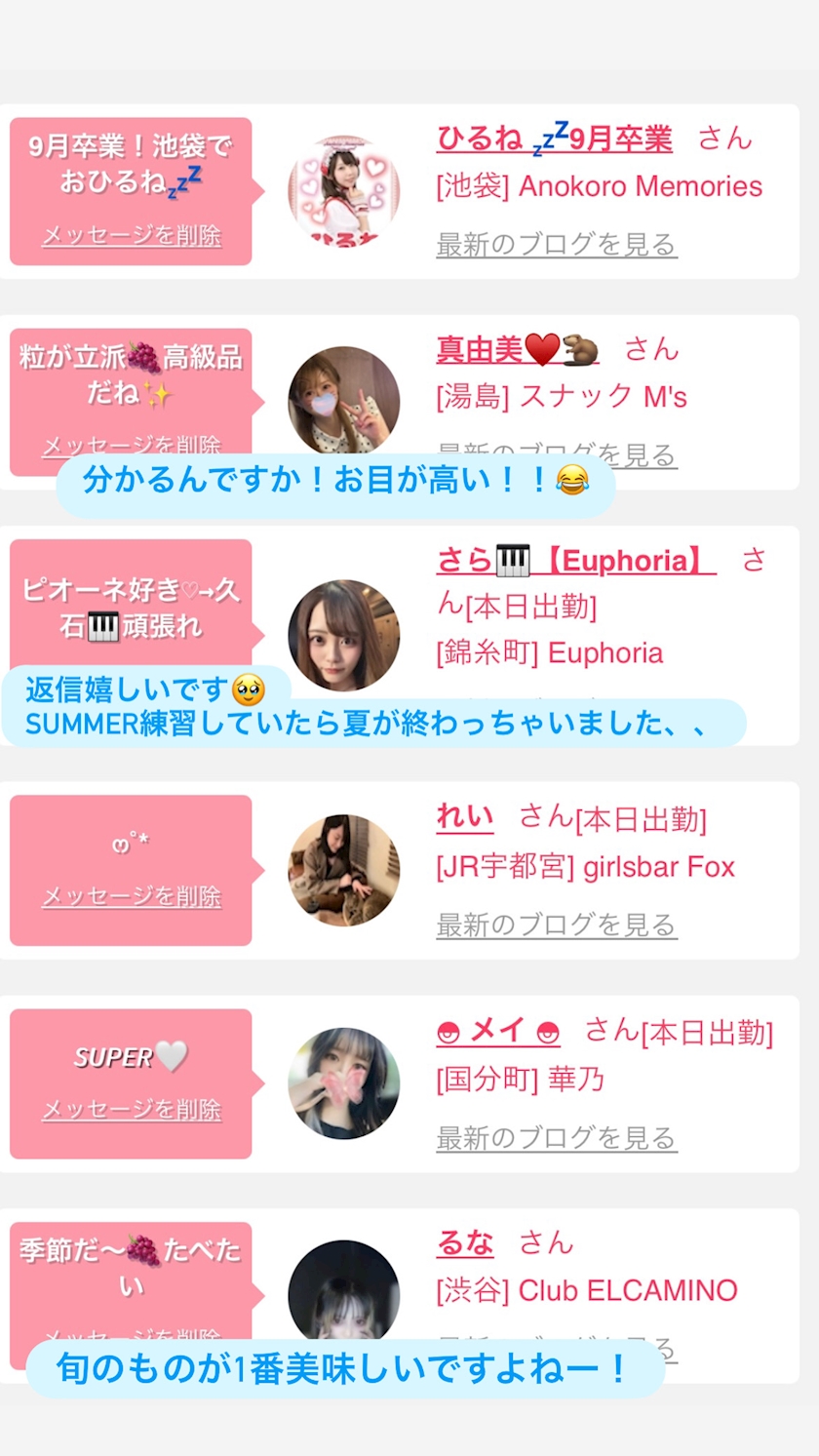
Task: Delete the SUPER message to メイ
Action: pyautogui.click(x=132, y=1110)
